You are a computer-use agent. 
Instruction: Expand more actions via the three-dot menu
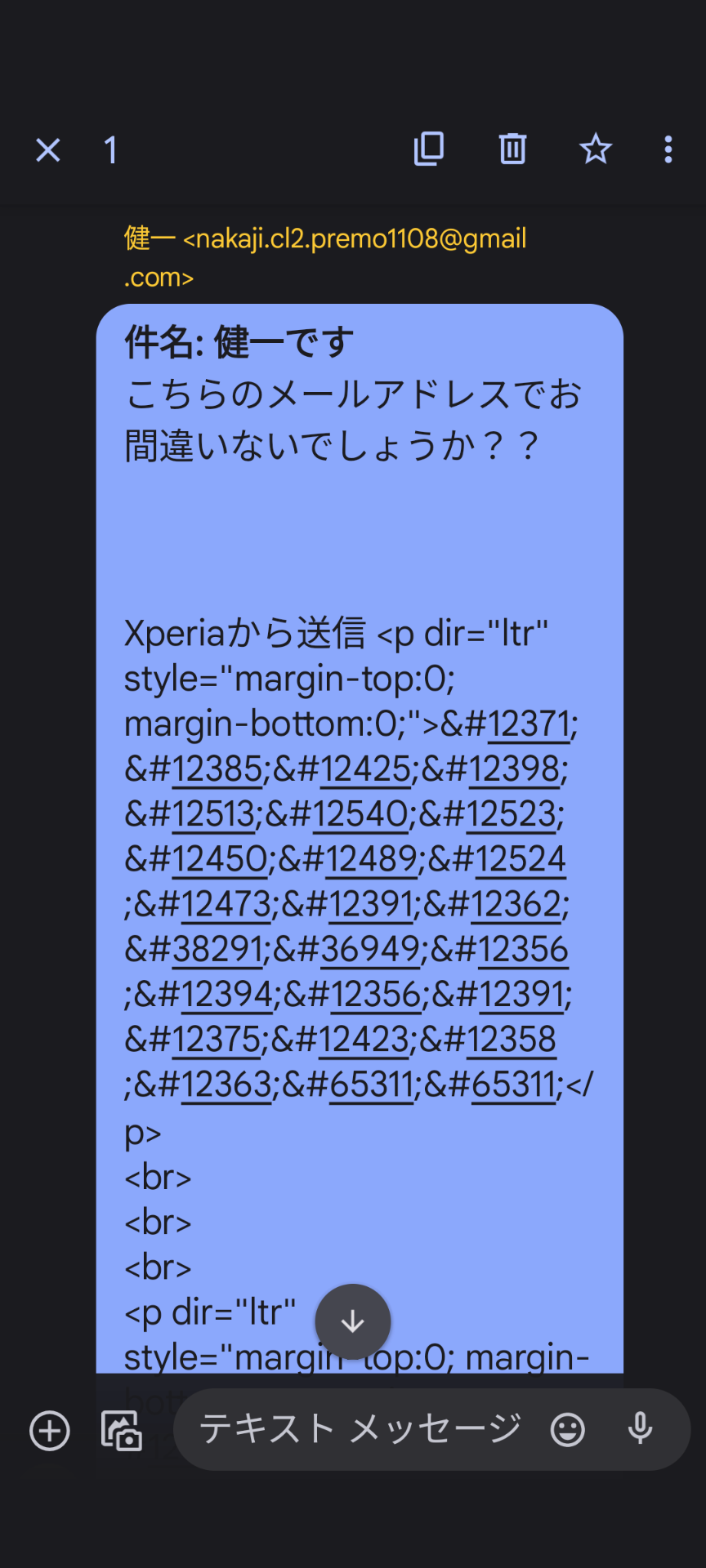668,149
